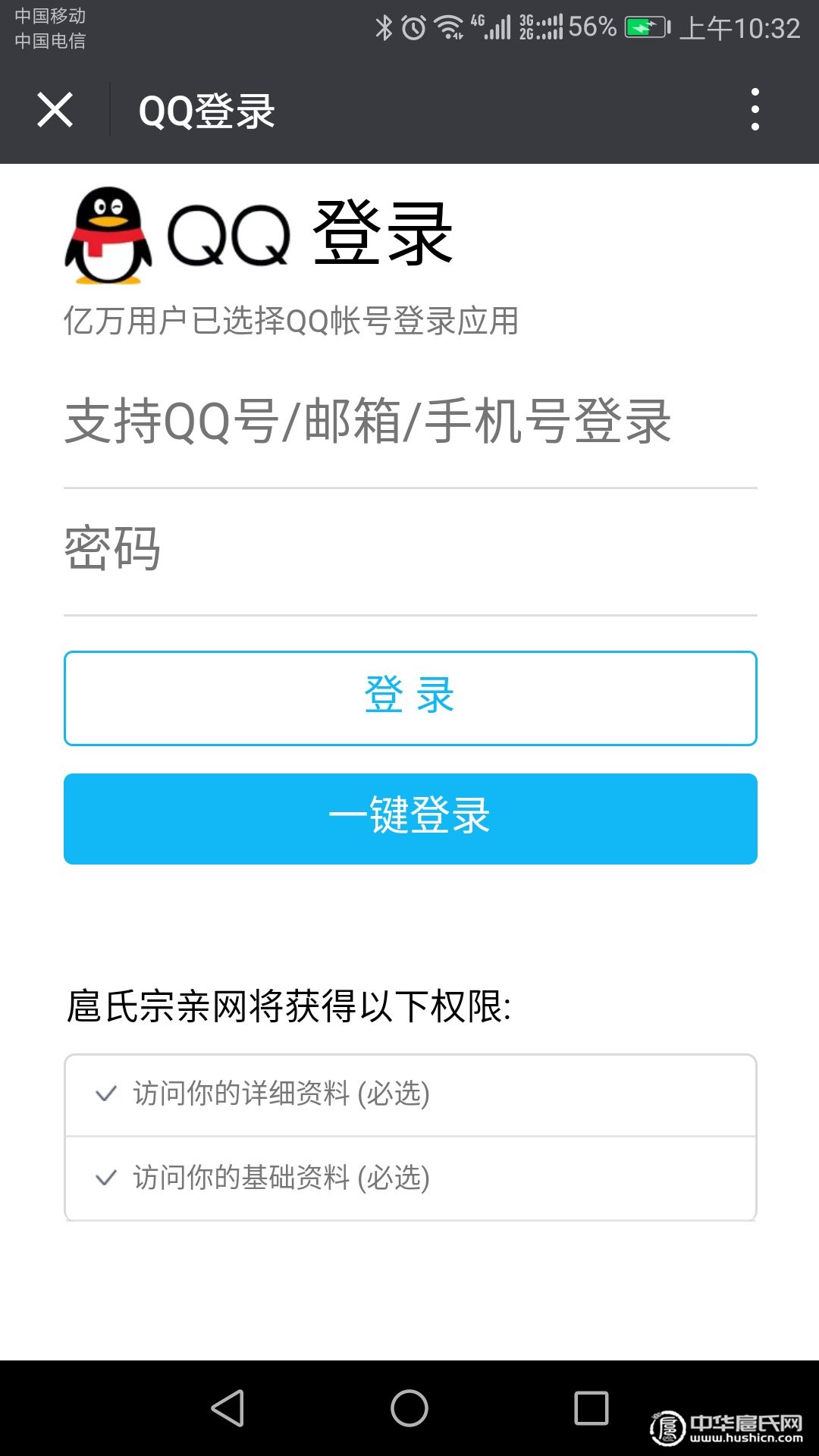
Task: Tap the 一键登录 button
Action: pos(410,818)
